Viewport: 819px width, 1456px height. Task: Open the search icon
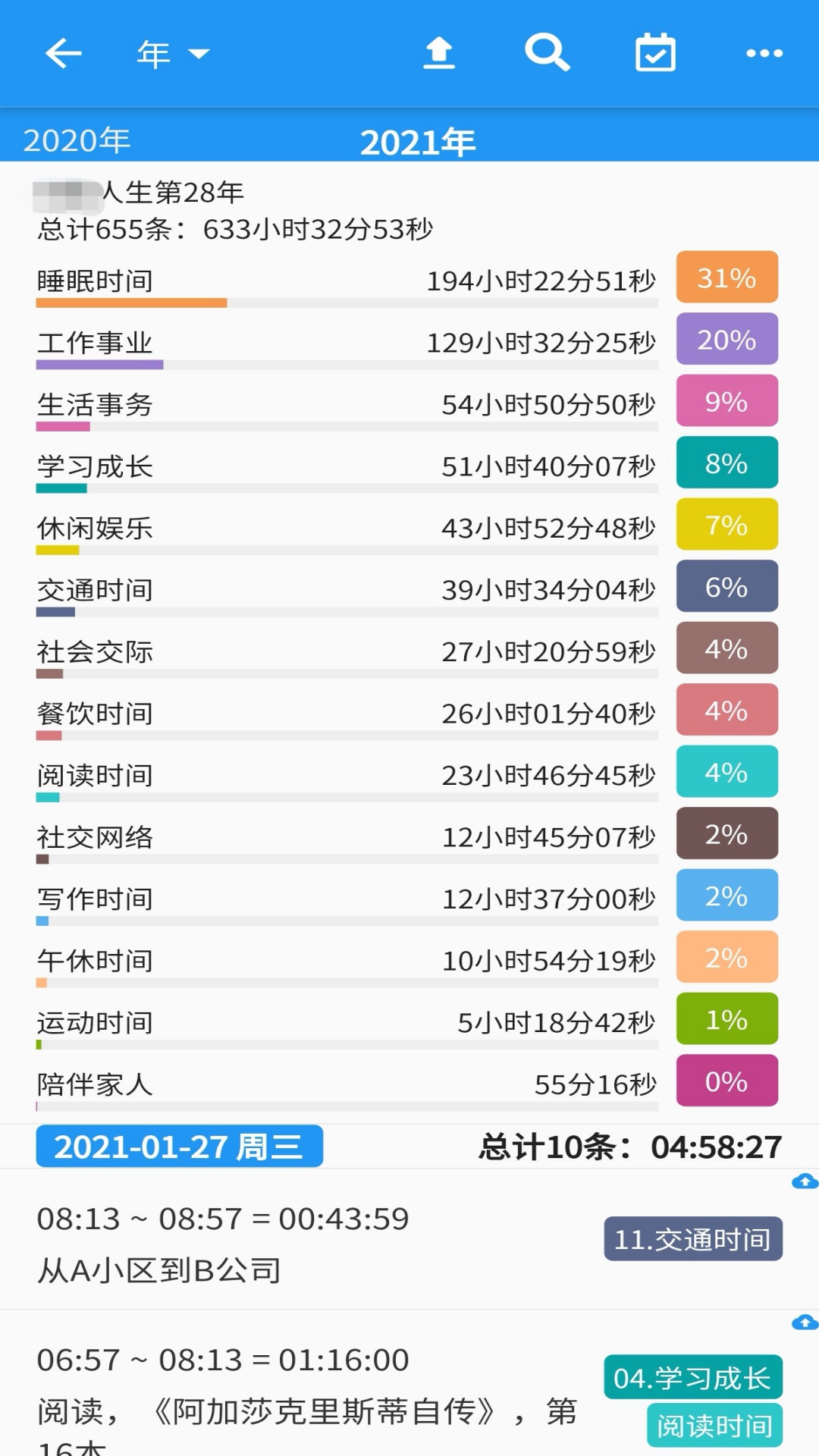pos(548,53)
